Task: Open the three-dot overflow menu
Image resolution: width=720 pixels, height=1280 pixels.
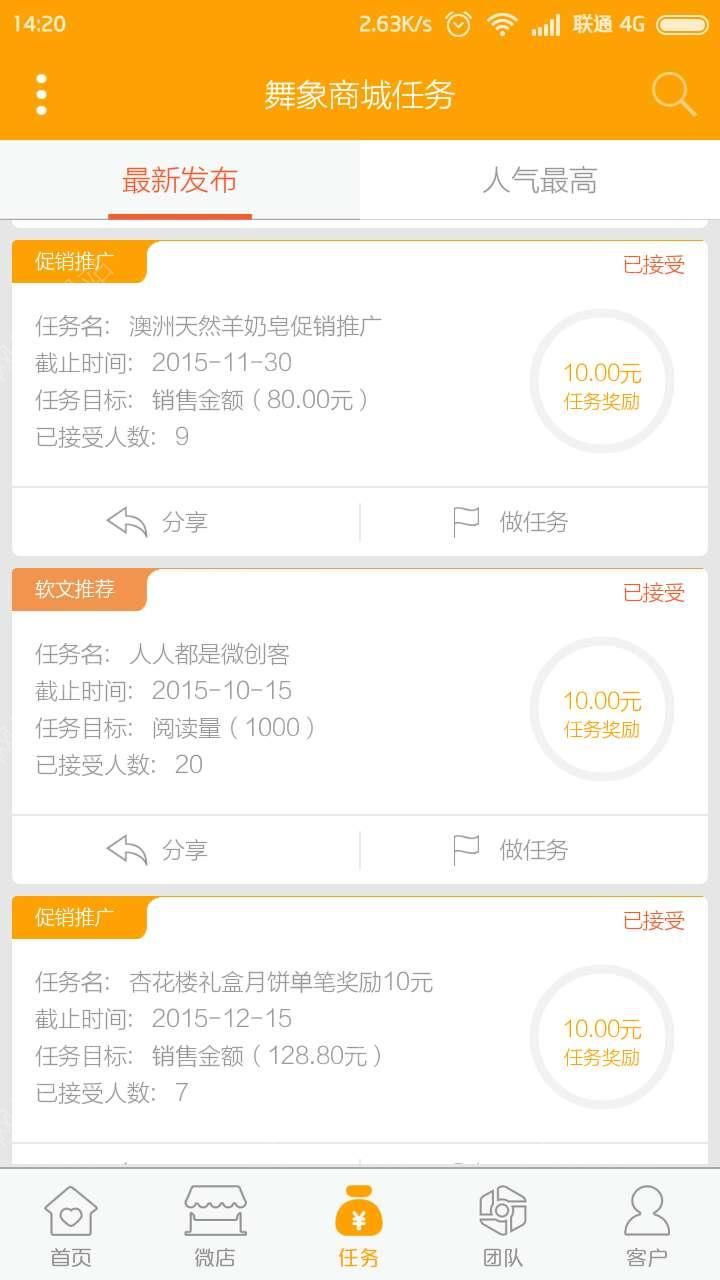Action: (x=41, y=95)
